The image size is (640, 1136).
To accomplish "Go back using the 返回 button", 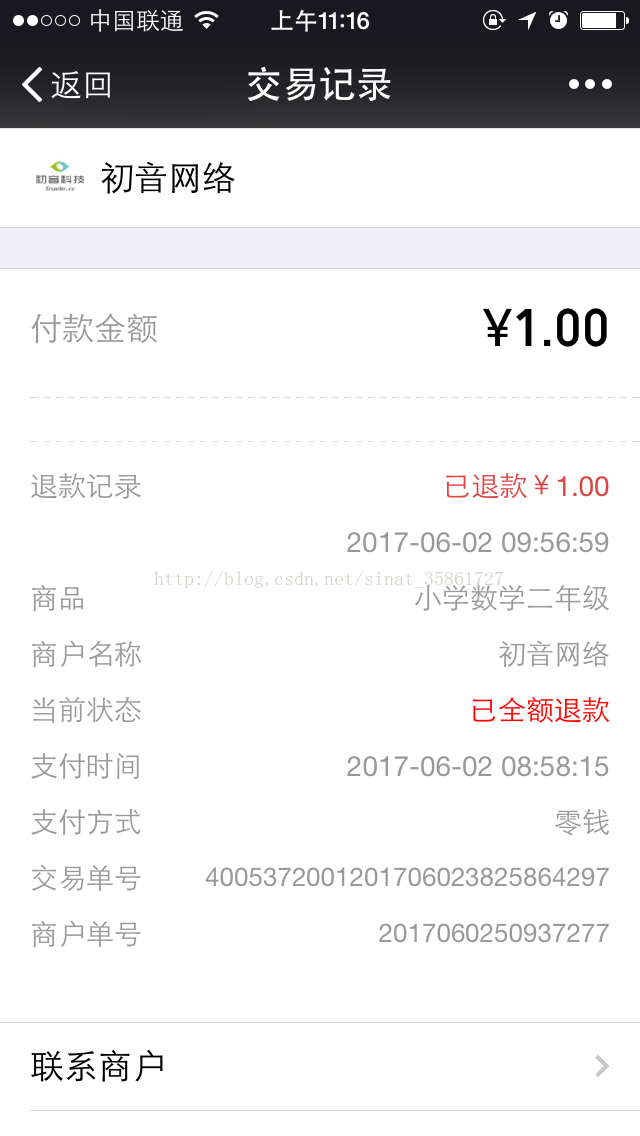I will coord(66,85).
